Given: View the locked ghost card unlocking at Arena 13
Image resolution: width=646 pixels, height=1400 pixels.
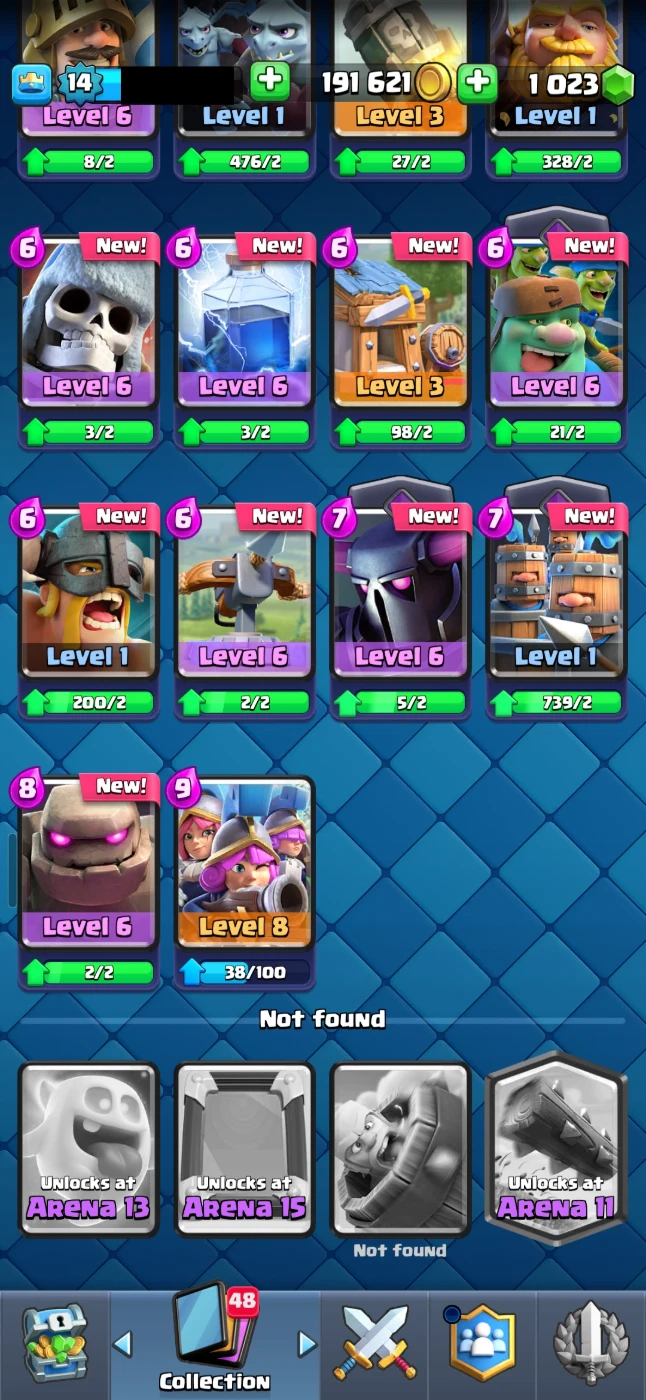Looking at the screenshot, I should (88, 1148).
